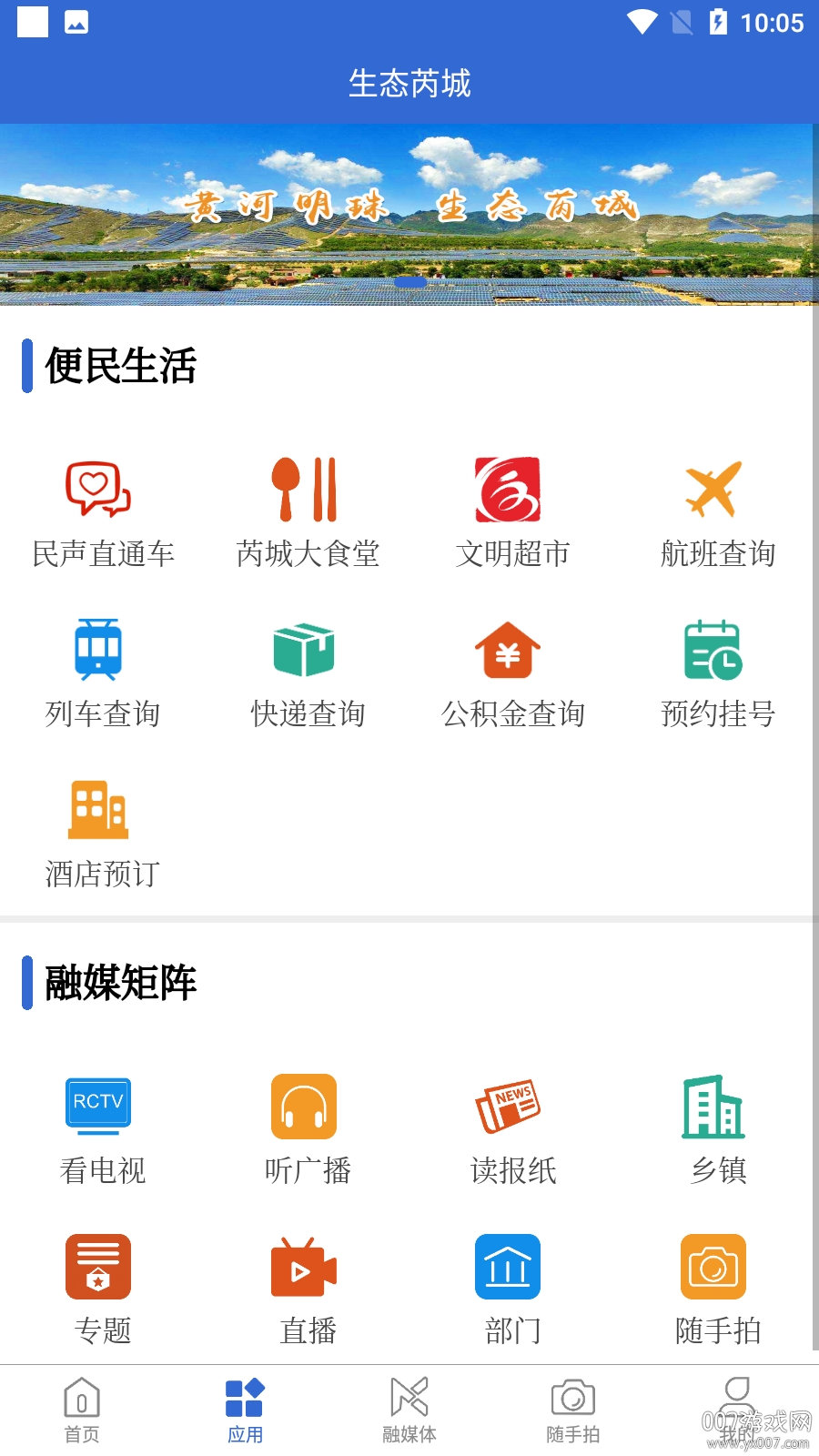The image size is (819, 1456).
Task: Select the RCTV 看电视 icon
Action: point(97,1106)
